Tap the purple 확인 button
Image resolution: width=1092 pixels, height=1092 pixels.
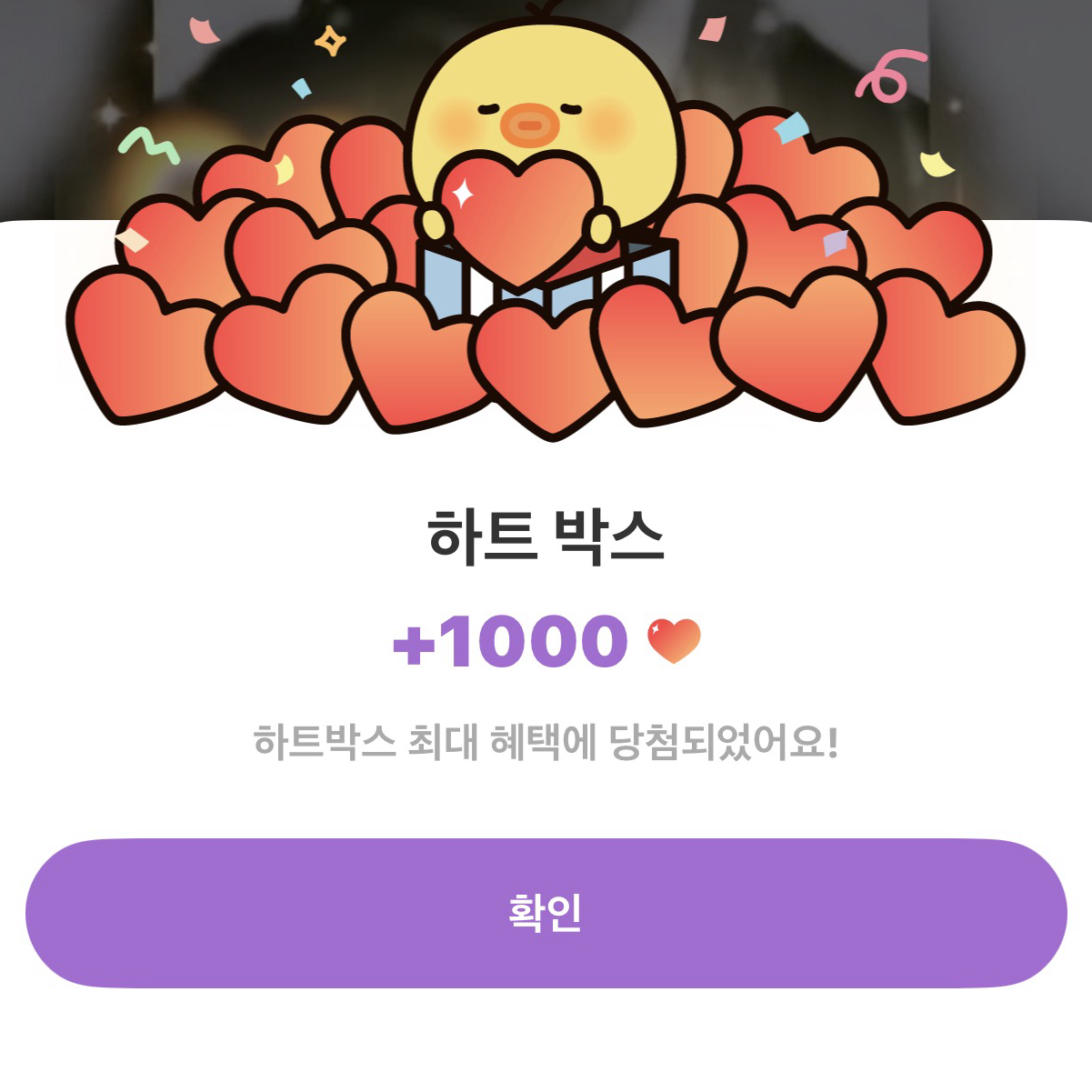click(x=546, y=913)
